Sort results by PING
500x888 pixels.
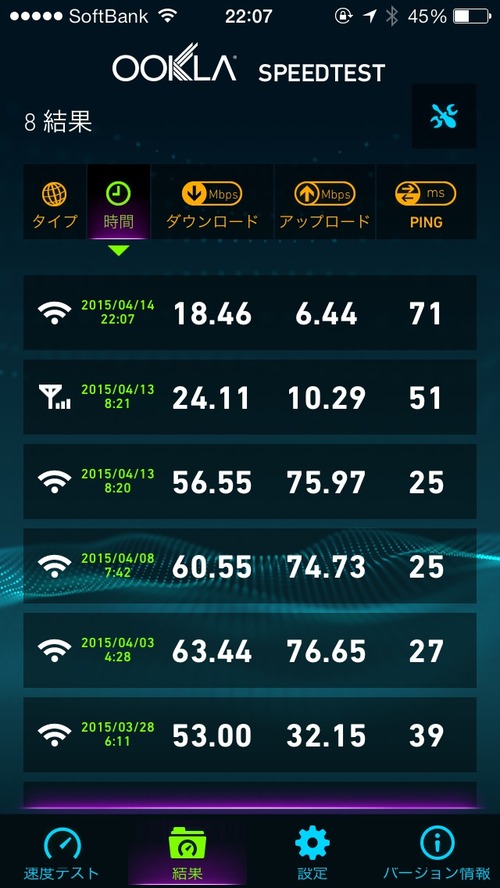426,202
